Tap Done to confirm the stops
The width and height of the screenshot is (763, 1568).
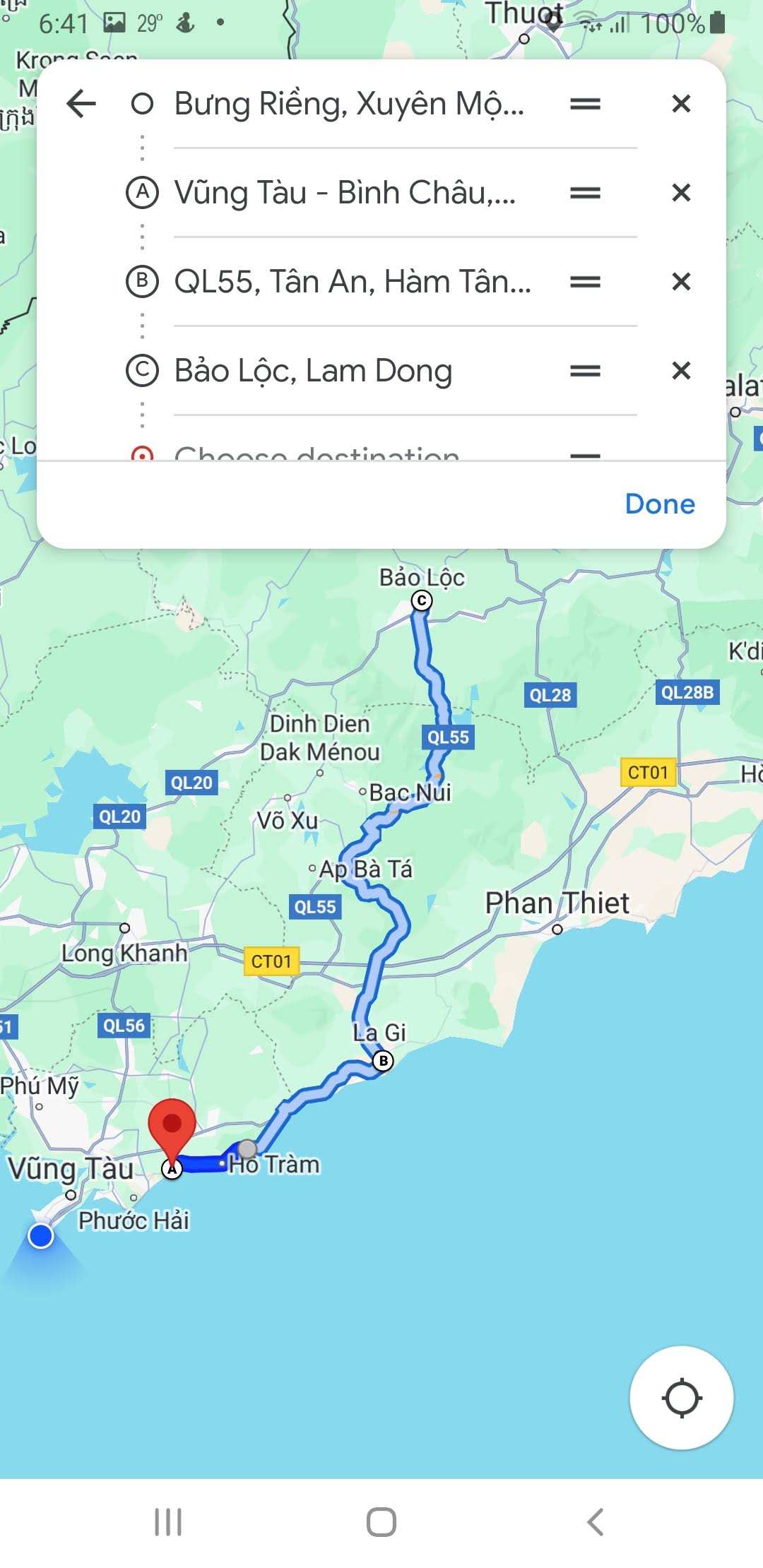[x=660, y=504]
